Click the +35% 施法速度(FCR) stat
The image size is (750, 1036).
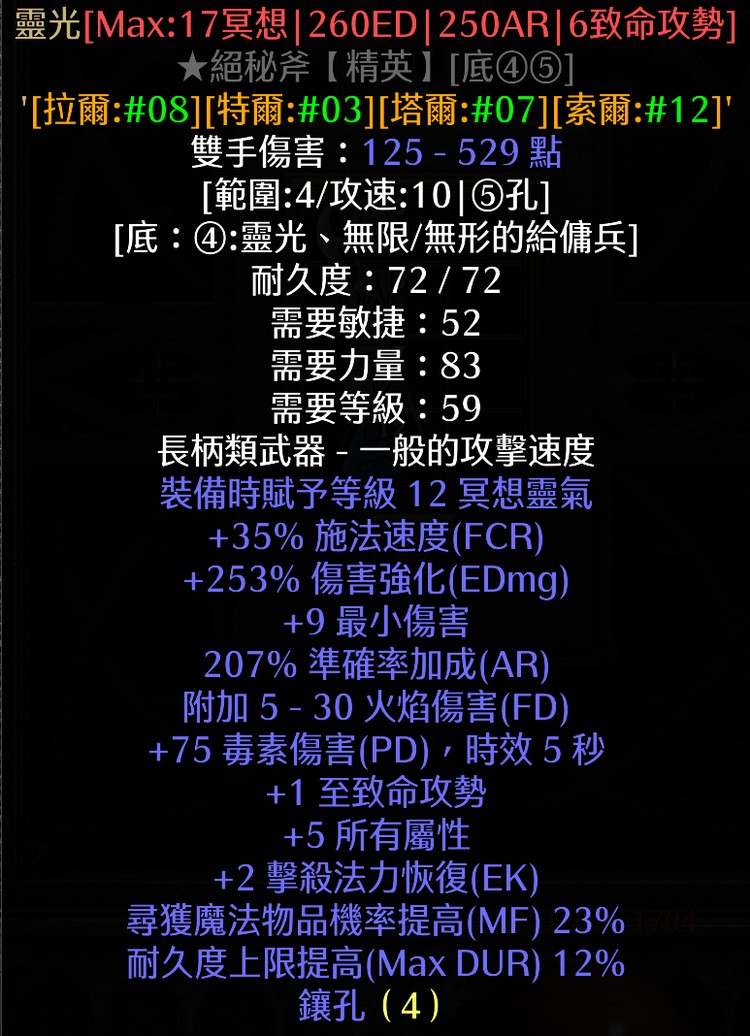point(375,535)
